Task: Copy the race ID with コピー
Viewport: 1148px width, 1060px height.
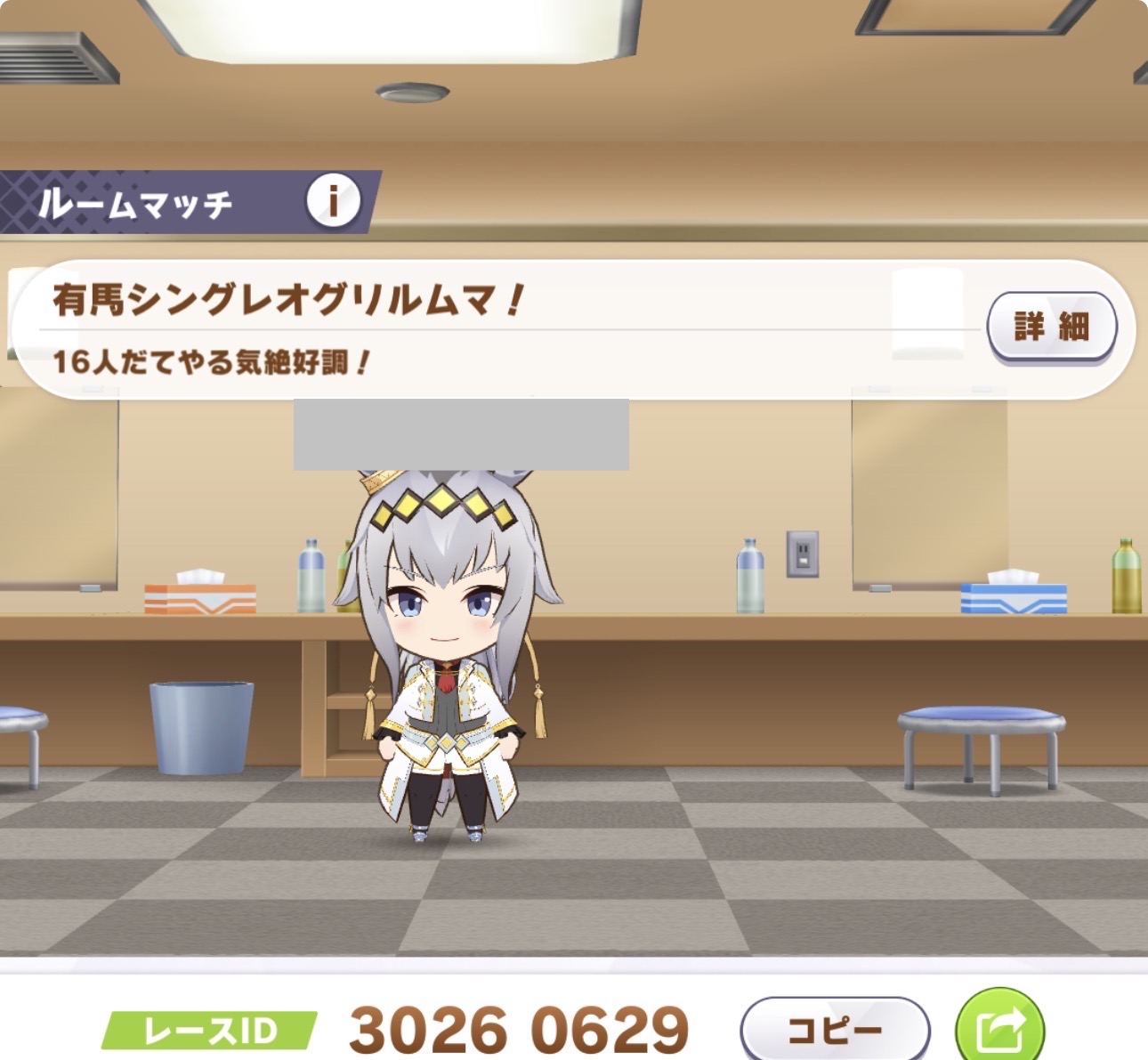Action: point(835,1031)
